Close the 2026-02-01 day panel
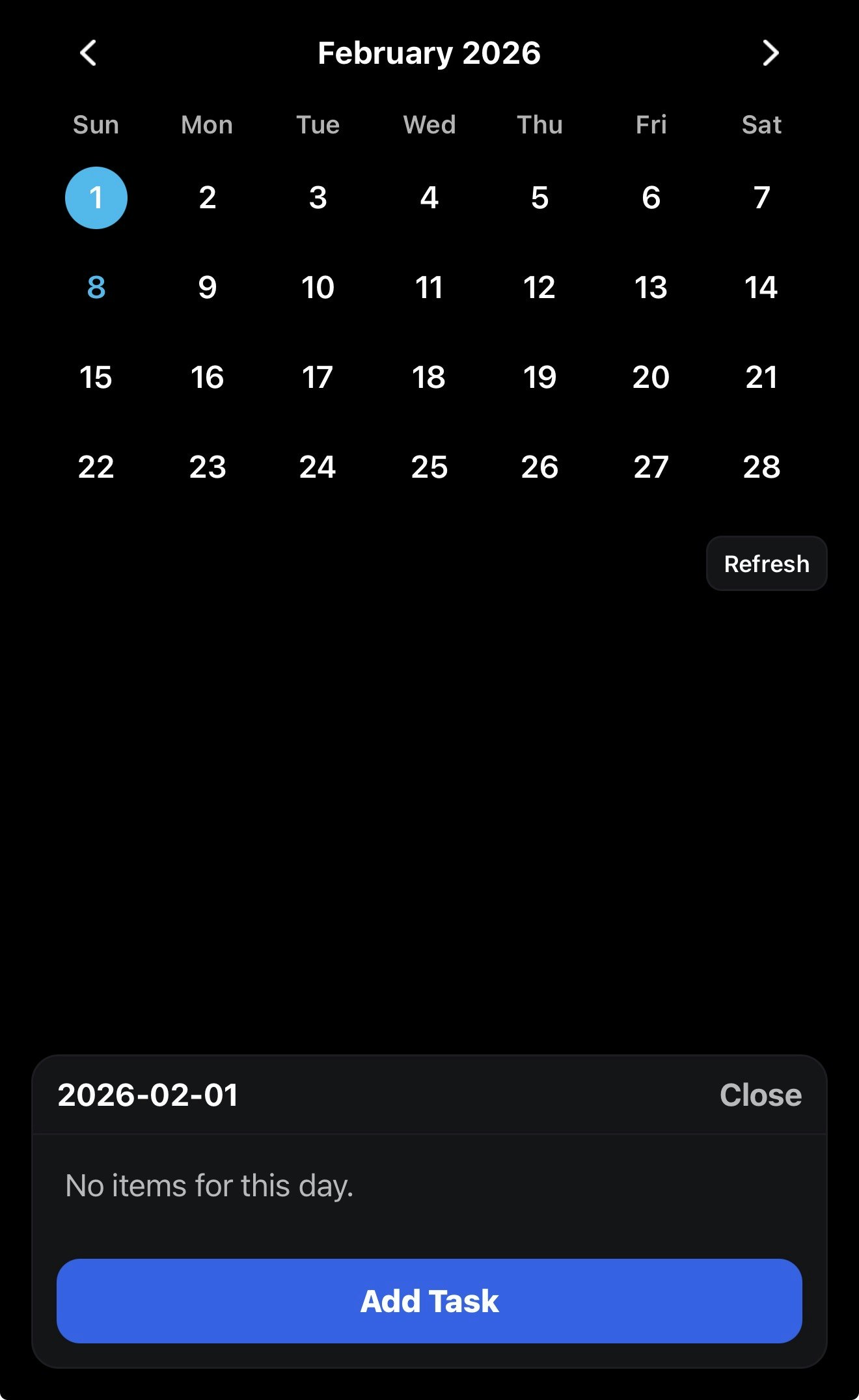Screen dimensions: 859x1400 click(760, 1095)
